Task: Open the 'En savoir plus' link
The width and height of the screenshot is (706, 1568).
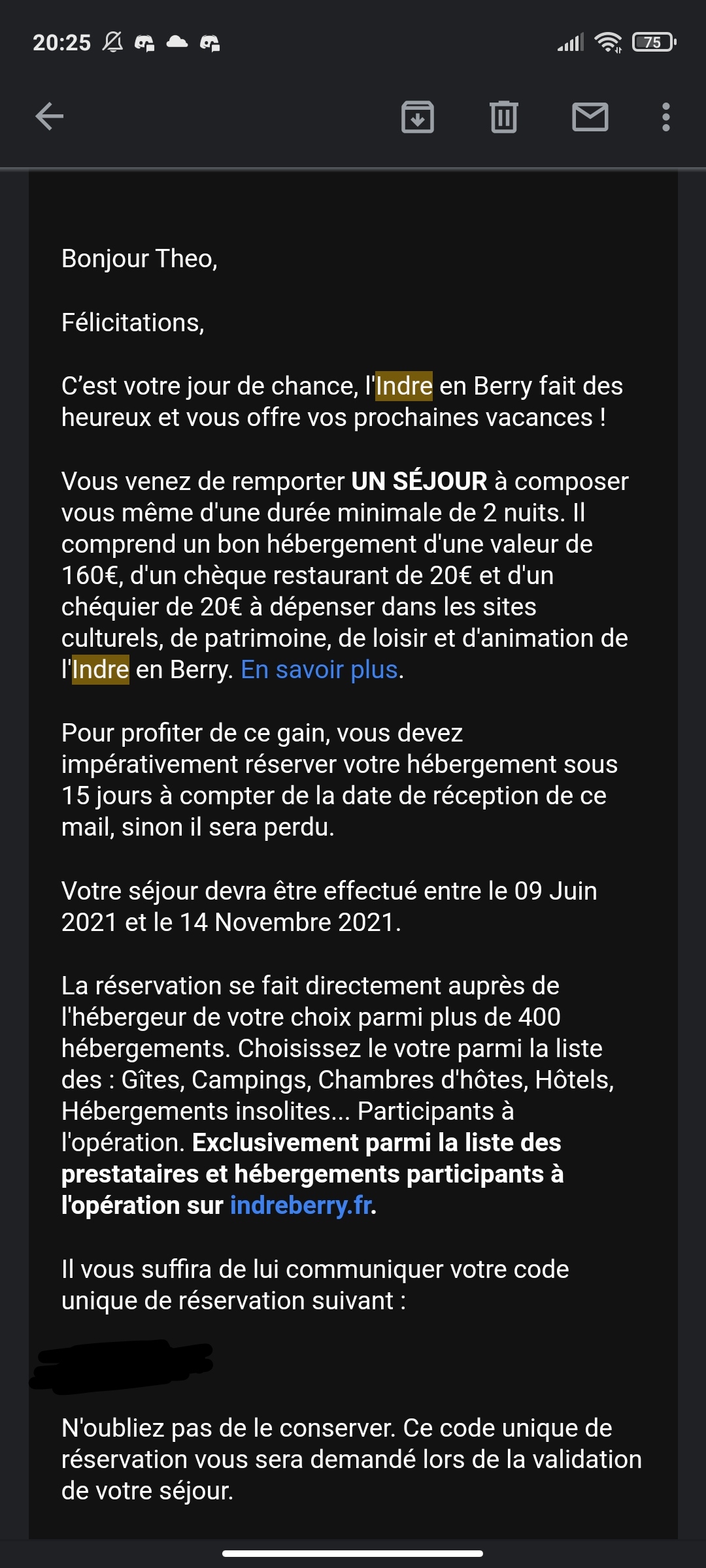Action: click(320, 670)
